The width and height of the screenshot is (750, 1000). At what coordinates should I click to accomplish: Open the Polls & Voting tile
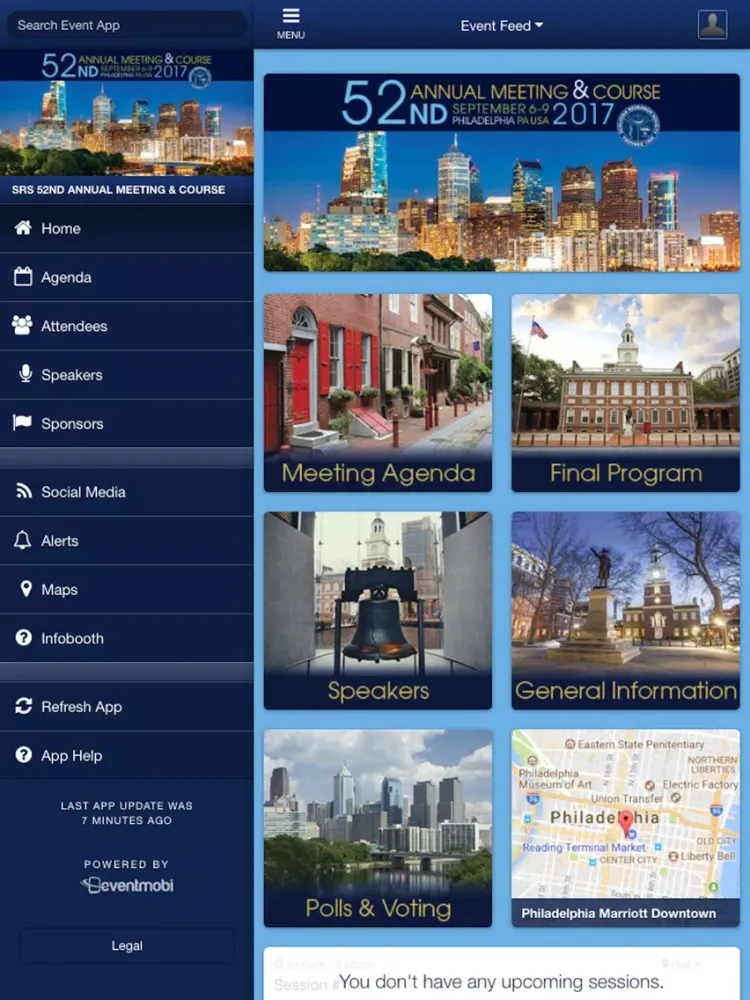click(x=378, y=828)
